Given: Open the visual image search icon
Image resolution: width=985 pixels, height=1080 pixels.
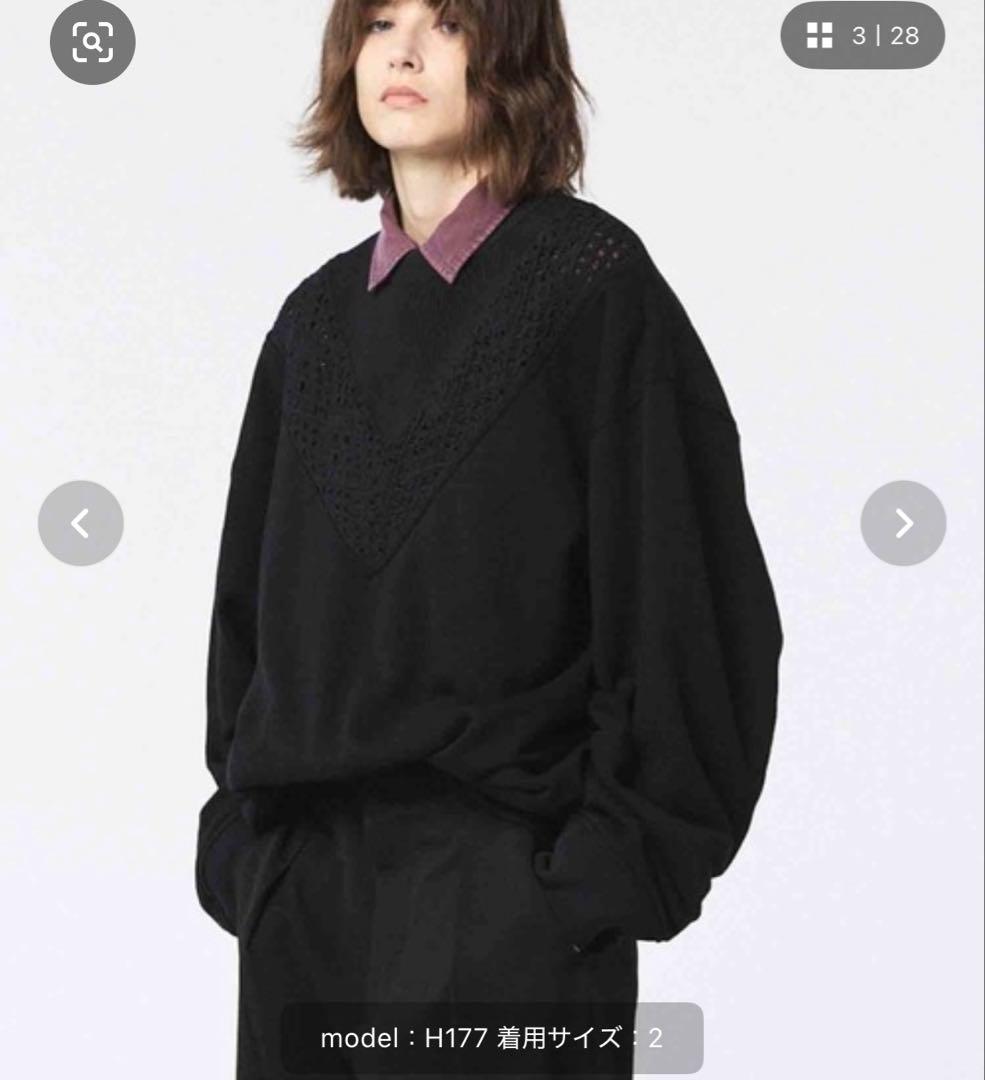Looking at the screenshot, I should pyautogui.click(x=92, y=41).
